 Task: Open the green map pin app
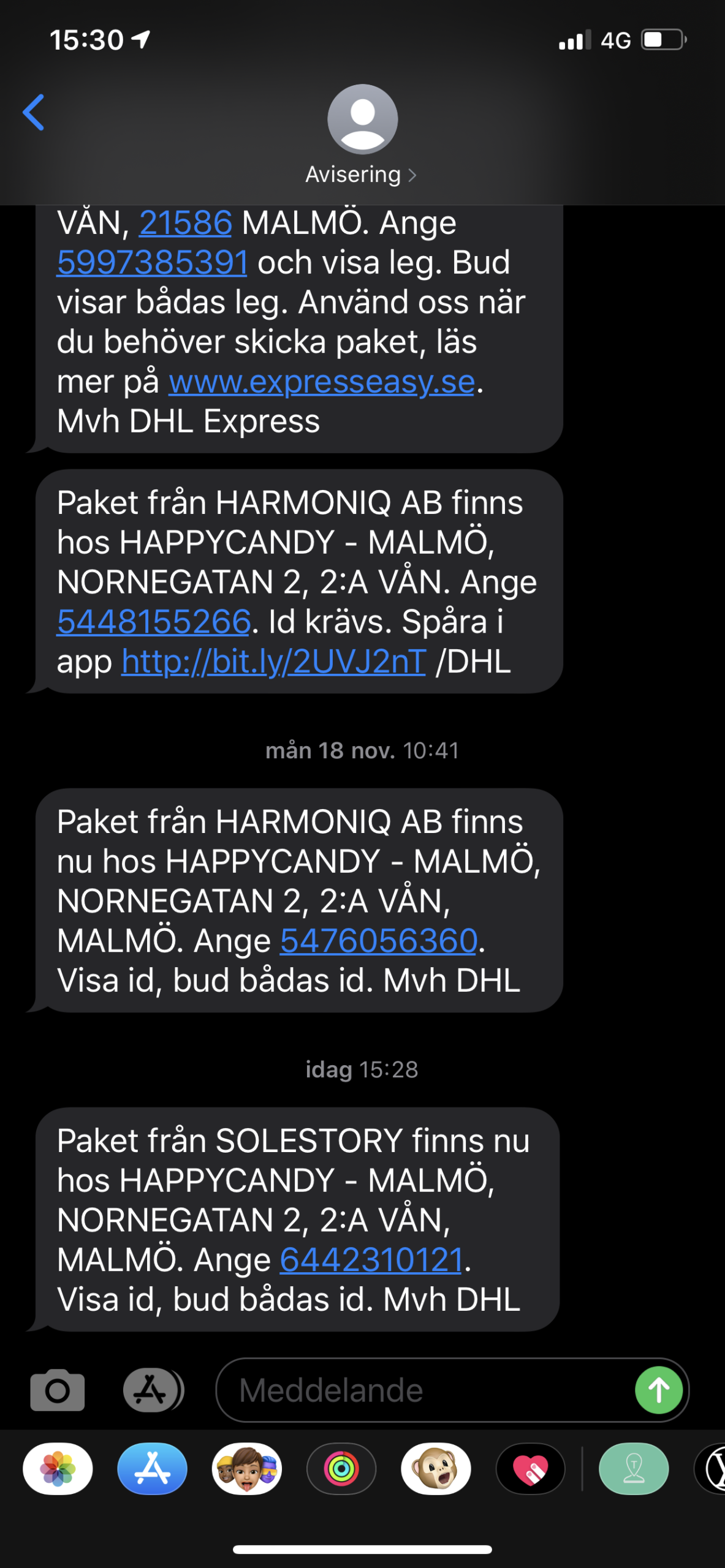pyautogui.click(x=634, y=1469)
